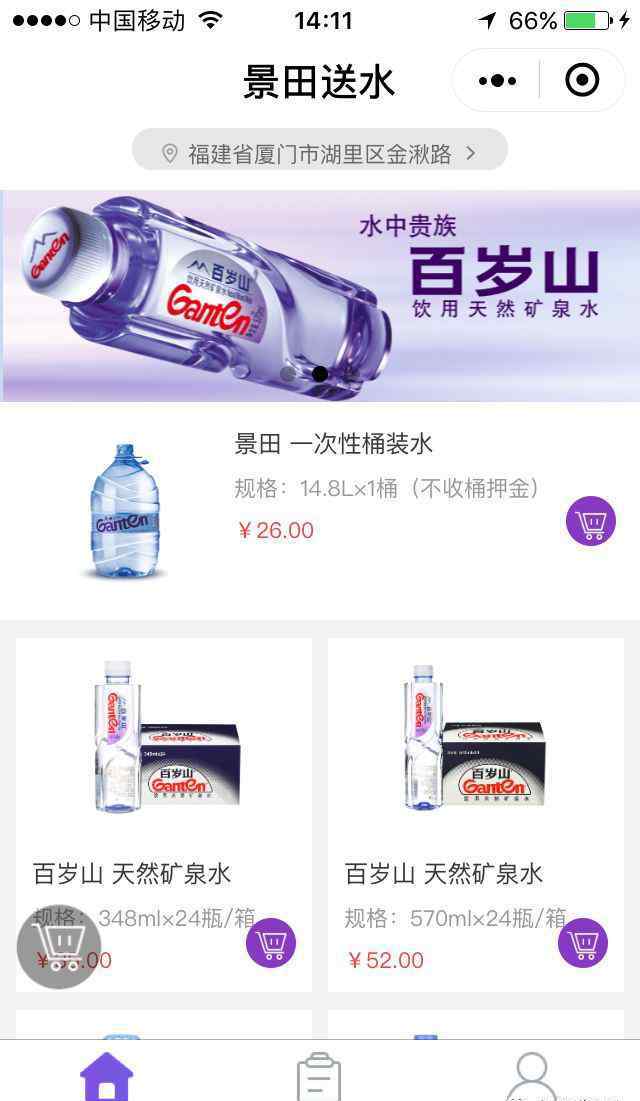The image size is (640, 1101).
Task: Add 百岁山 348ml×24瓶 to cart
Action: (271, 942)
